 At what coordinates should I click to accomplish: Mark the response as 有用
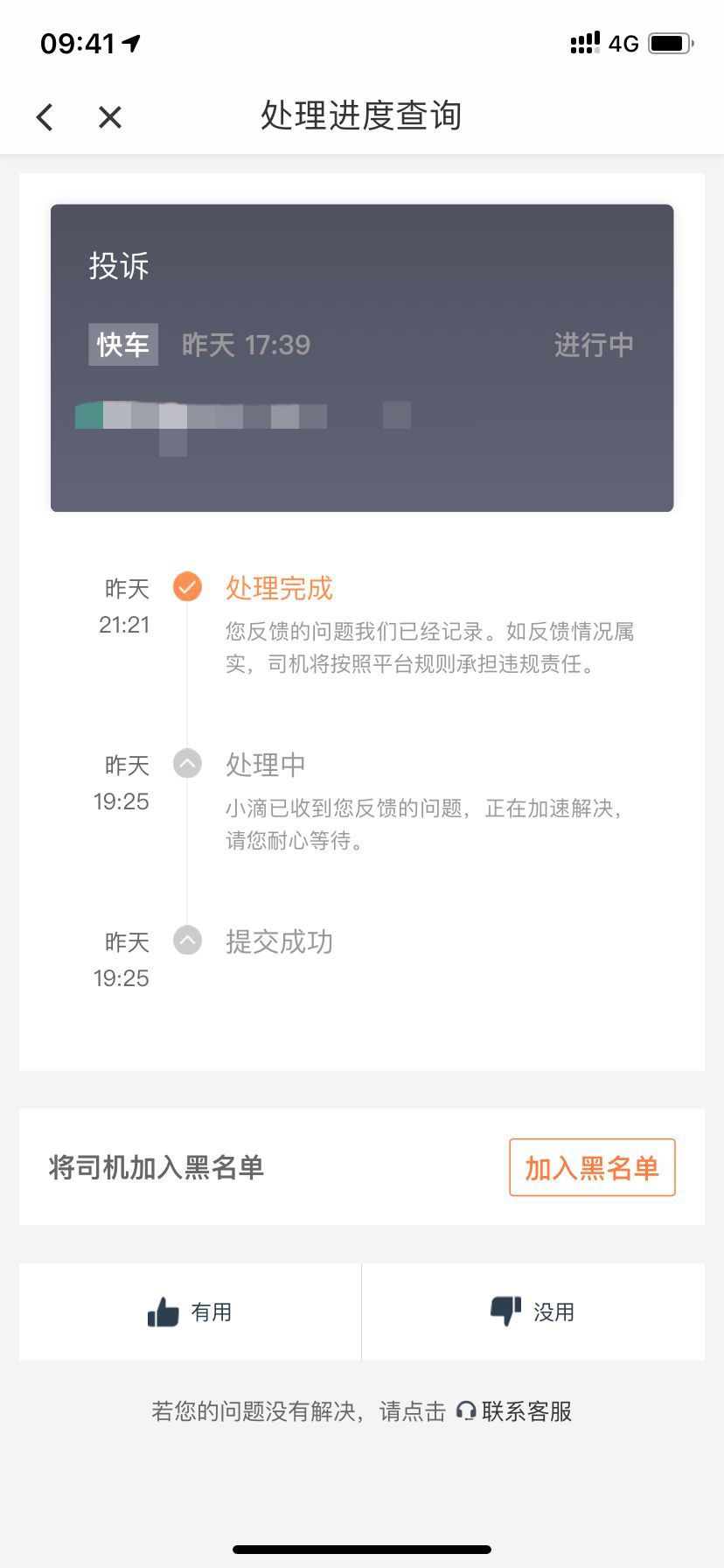pyautogui.click(x=190, y=1312)
